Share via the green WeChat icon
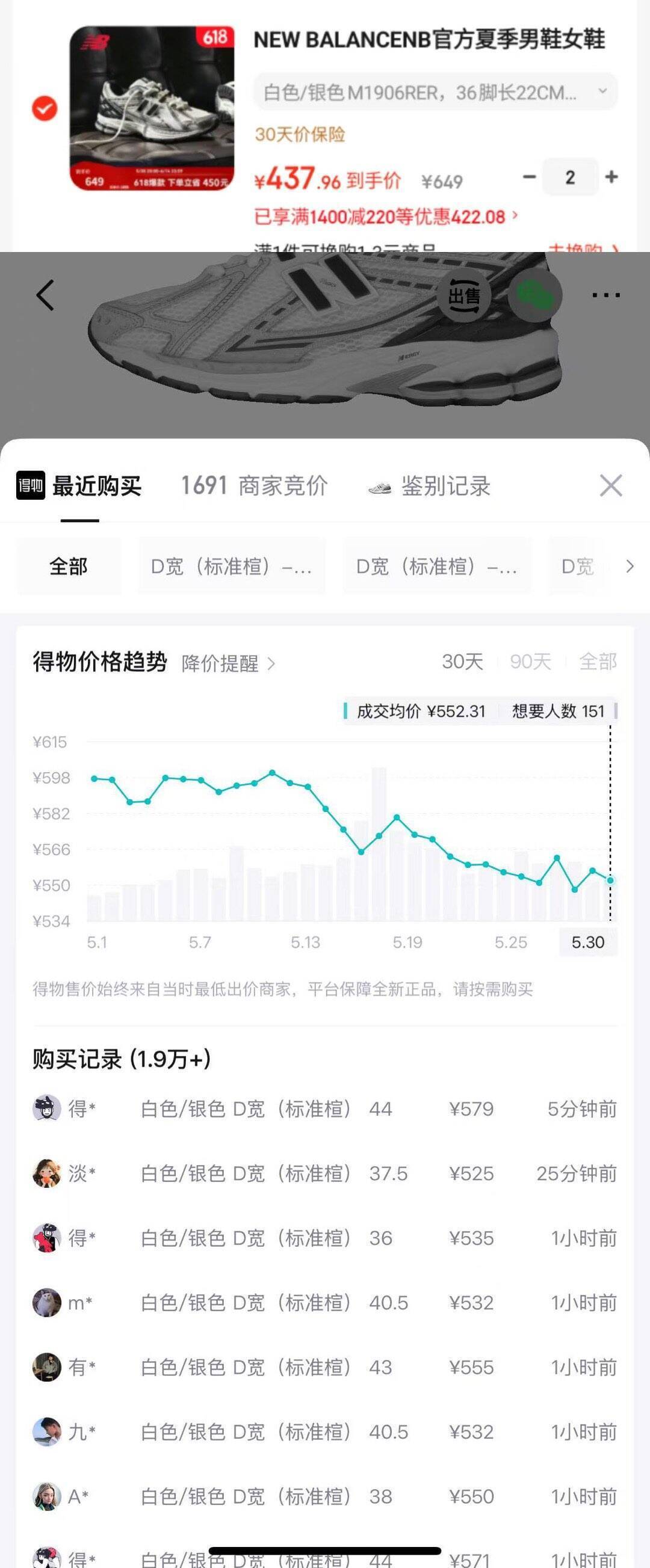 (534, 296)
